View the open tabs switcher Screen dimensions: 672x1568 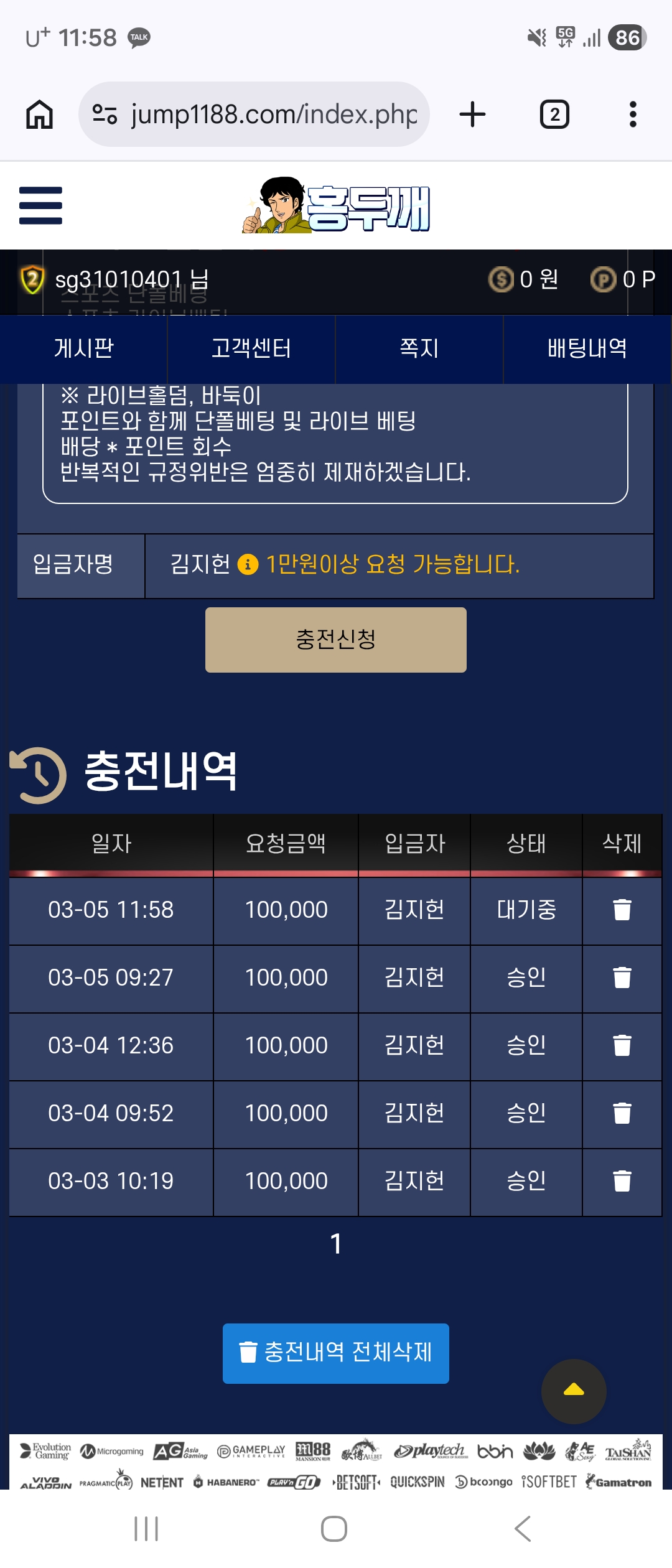tap(554, 114)
